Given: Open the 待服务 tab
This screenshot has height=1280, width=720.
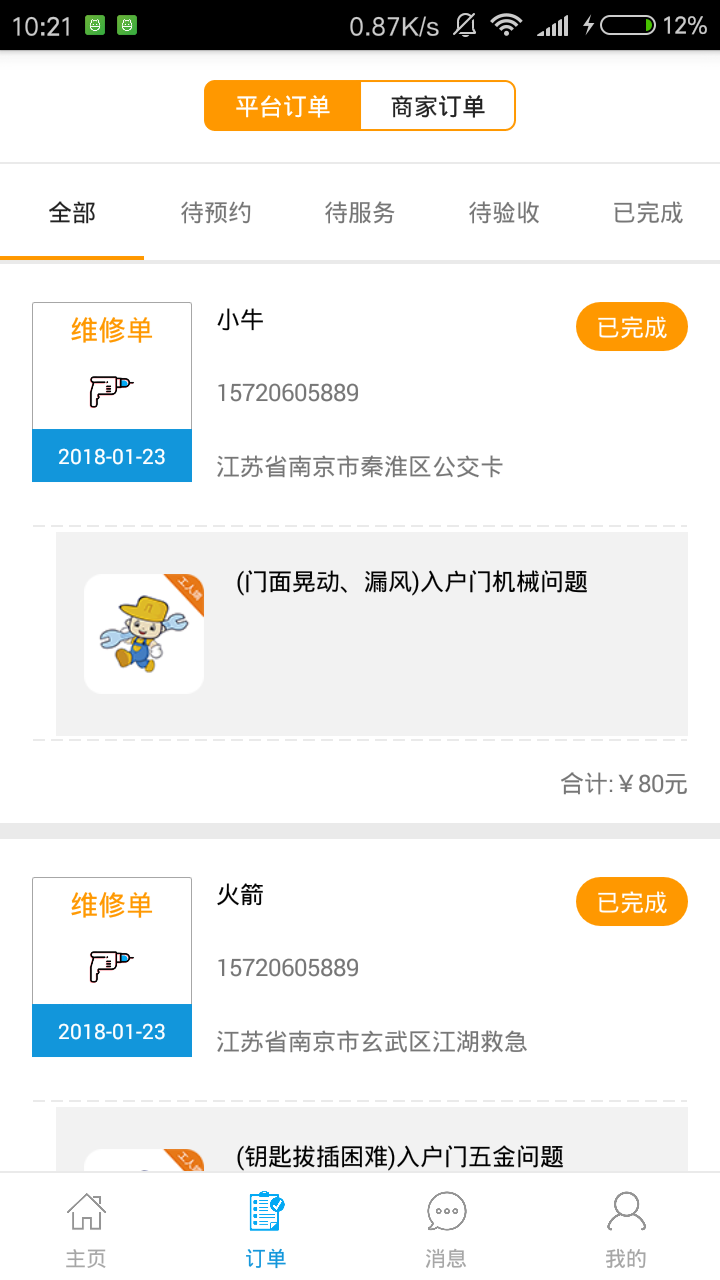Looking at the screenshot, I should (360, 212).
